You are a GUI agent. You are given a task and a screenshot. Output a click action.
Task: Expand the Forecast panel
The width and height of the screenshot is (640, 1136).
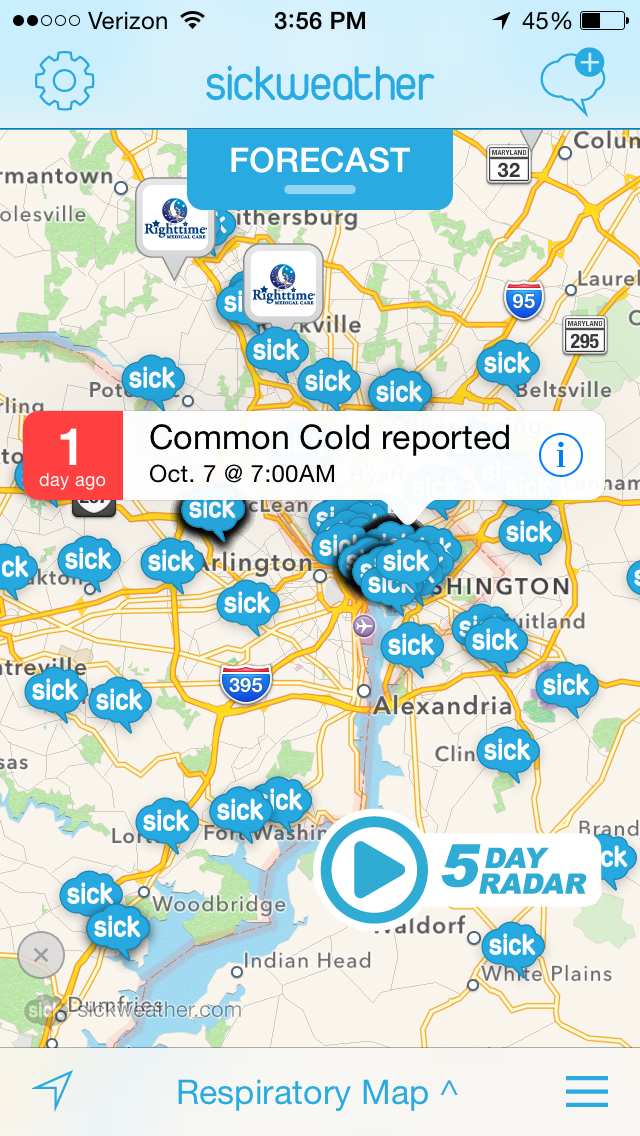pyautogui.click(x=320, y=168)
